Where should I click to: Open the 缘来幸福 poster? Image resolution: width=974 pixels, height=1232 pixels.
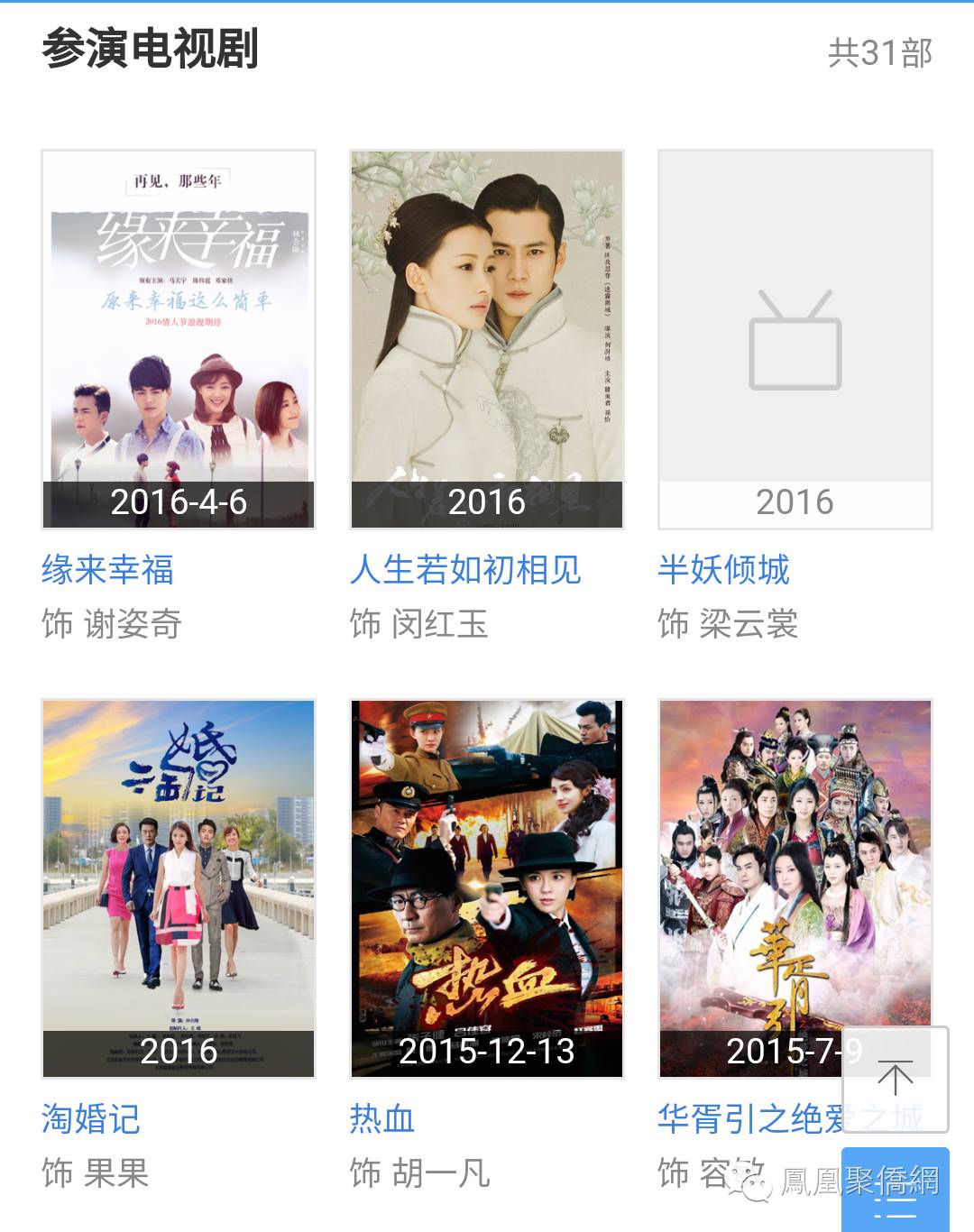(x=179, y=338)
